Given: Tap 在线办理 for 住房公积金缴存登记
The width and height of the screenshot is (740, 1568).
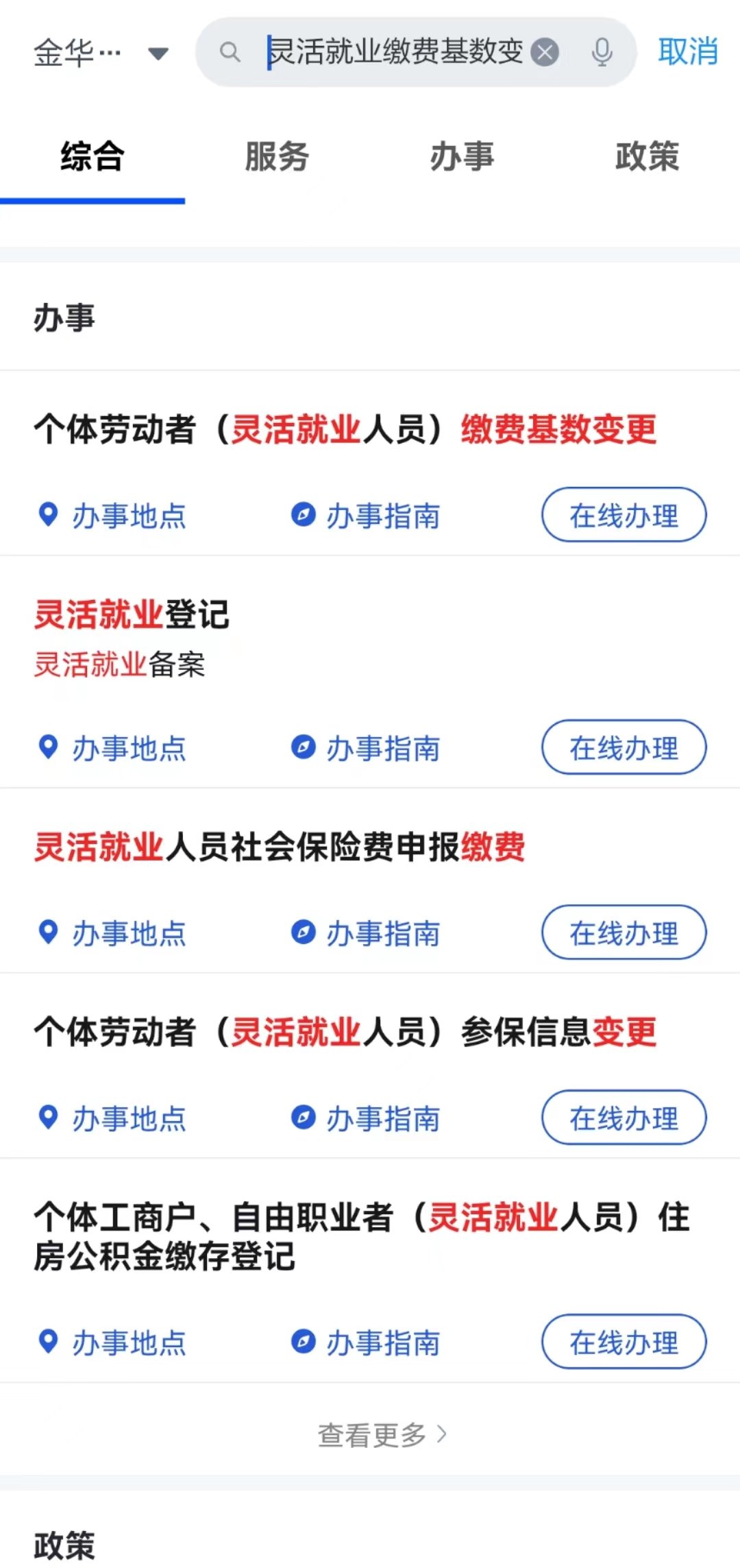Looking at the screenshot, I should (x=624, y=1342).
